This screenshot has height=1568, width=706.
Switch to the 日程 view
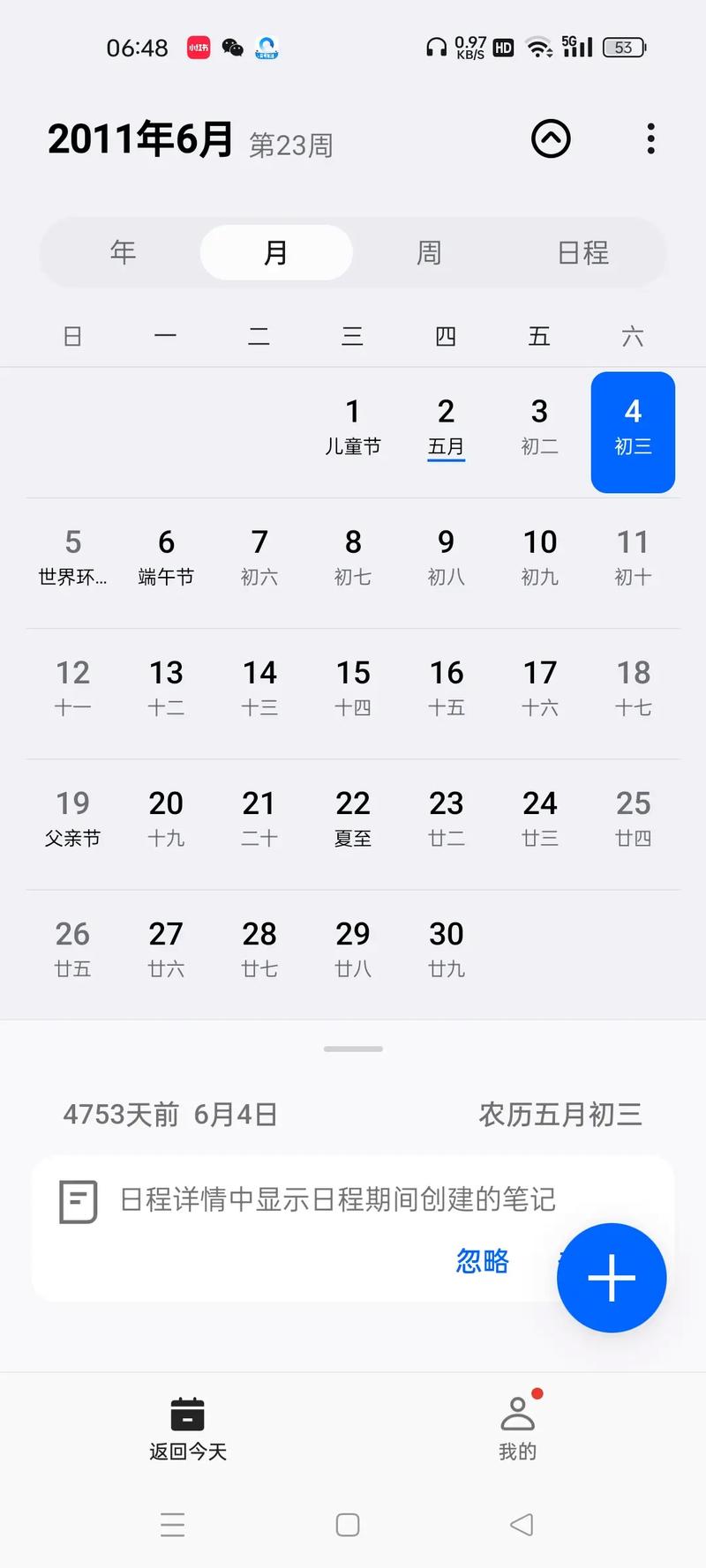582,253
